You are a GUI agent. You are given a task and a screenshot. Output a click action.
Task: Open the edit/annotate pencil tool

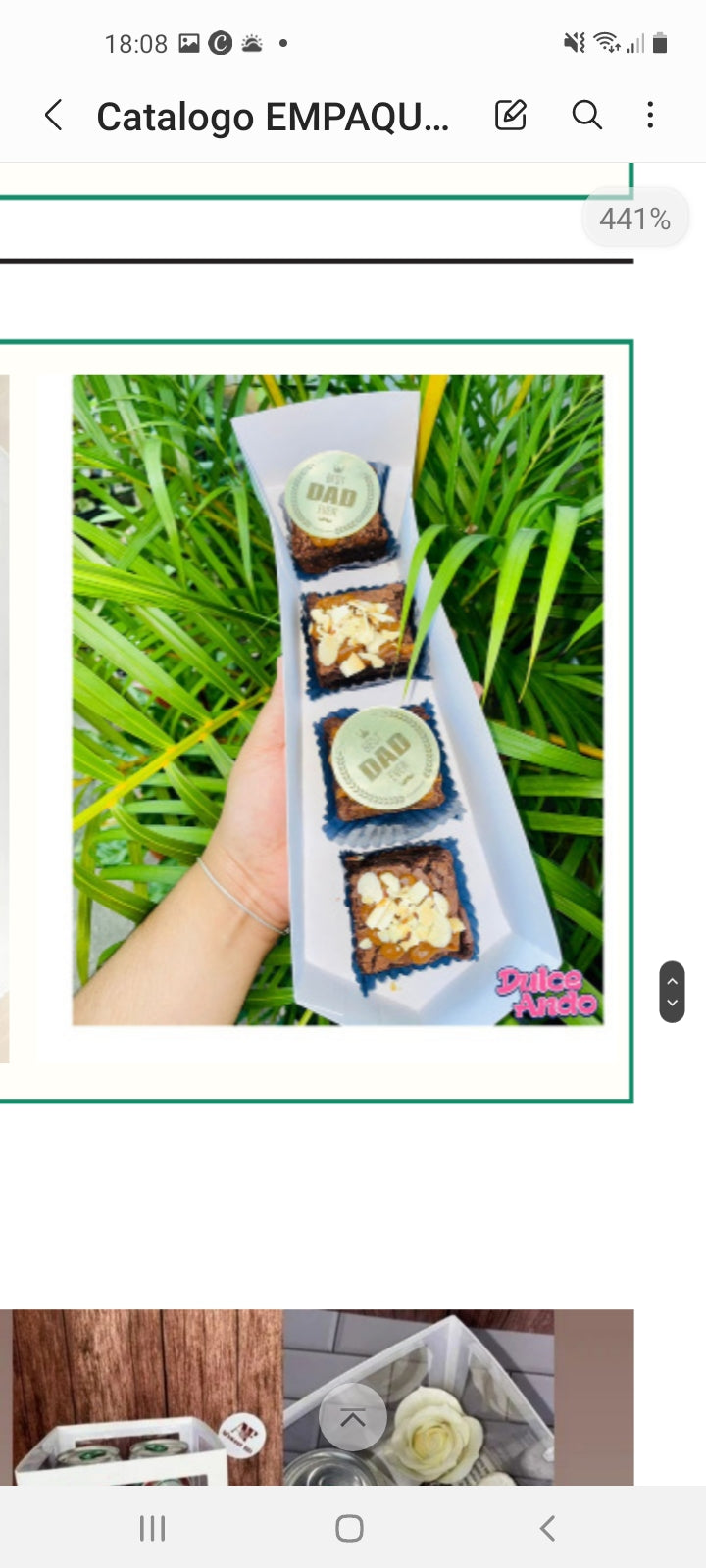[x=511, y=116]
